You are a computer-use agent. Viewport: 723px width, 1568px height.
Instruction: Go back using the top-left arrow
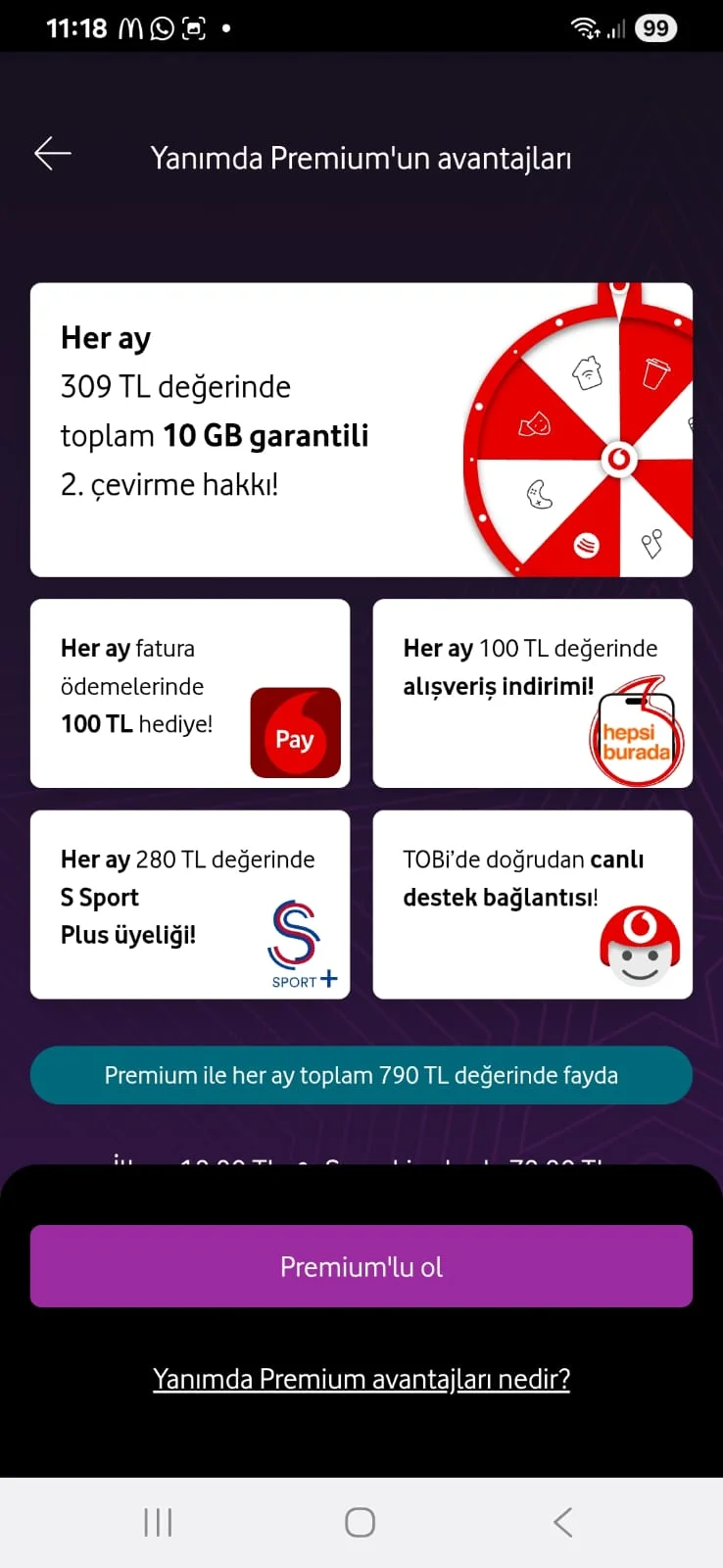tap(53, 154)
